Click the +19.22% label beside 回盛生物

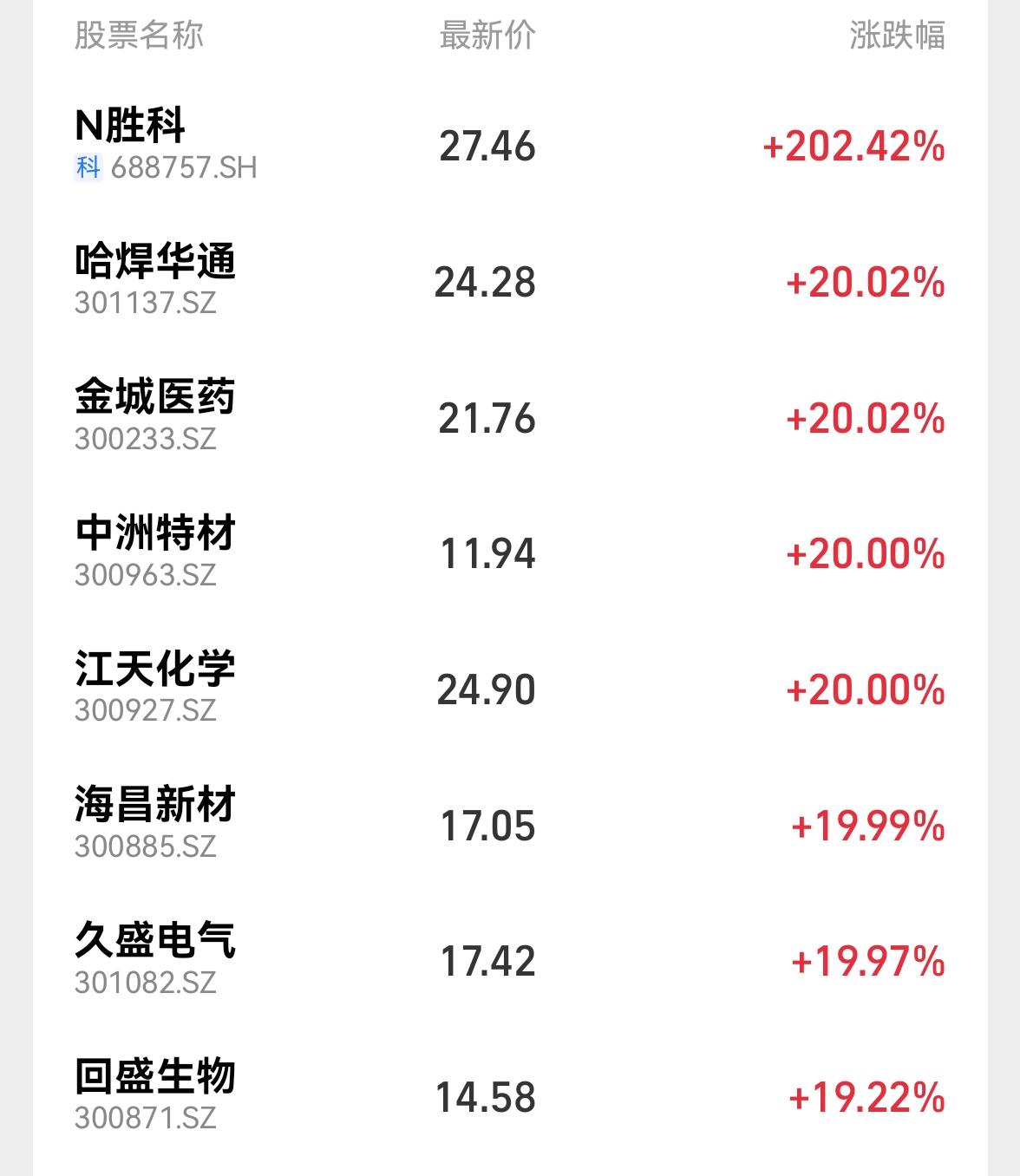866,1097
